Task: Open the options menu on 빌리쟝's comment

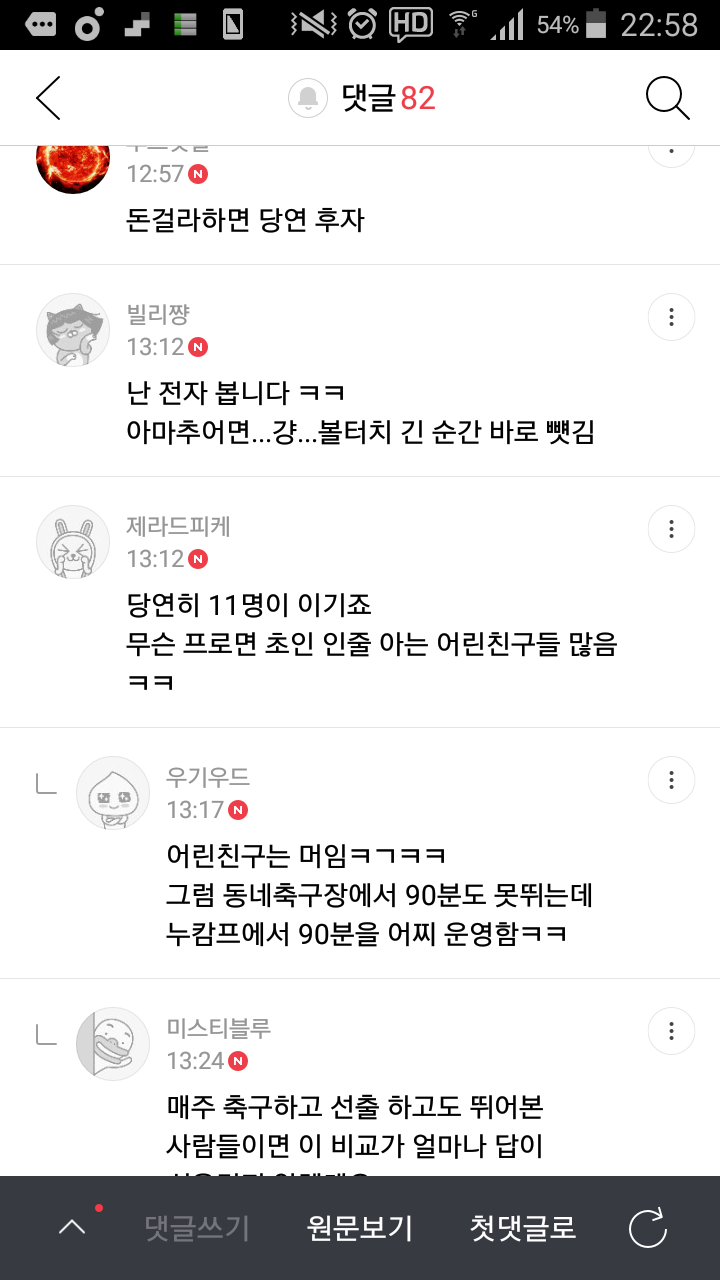Action: [x=671, y=317]
